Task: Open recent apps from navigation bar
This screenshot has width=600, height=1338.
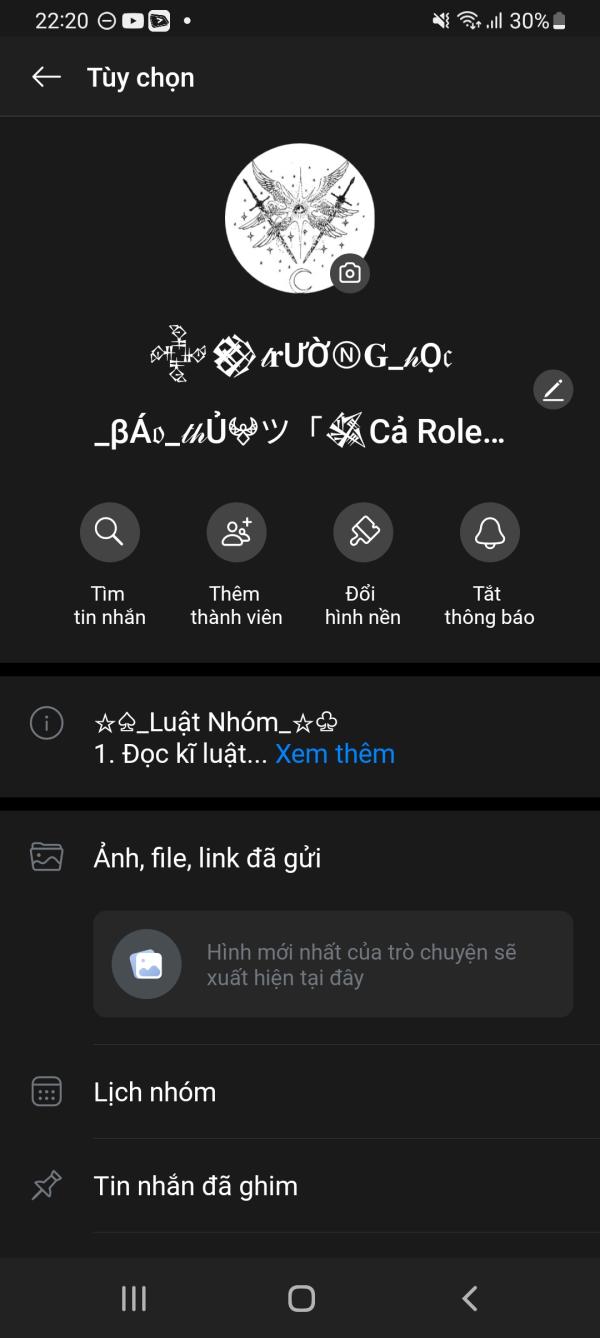Action: pyautogui.click(x=133, y=1298)
